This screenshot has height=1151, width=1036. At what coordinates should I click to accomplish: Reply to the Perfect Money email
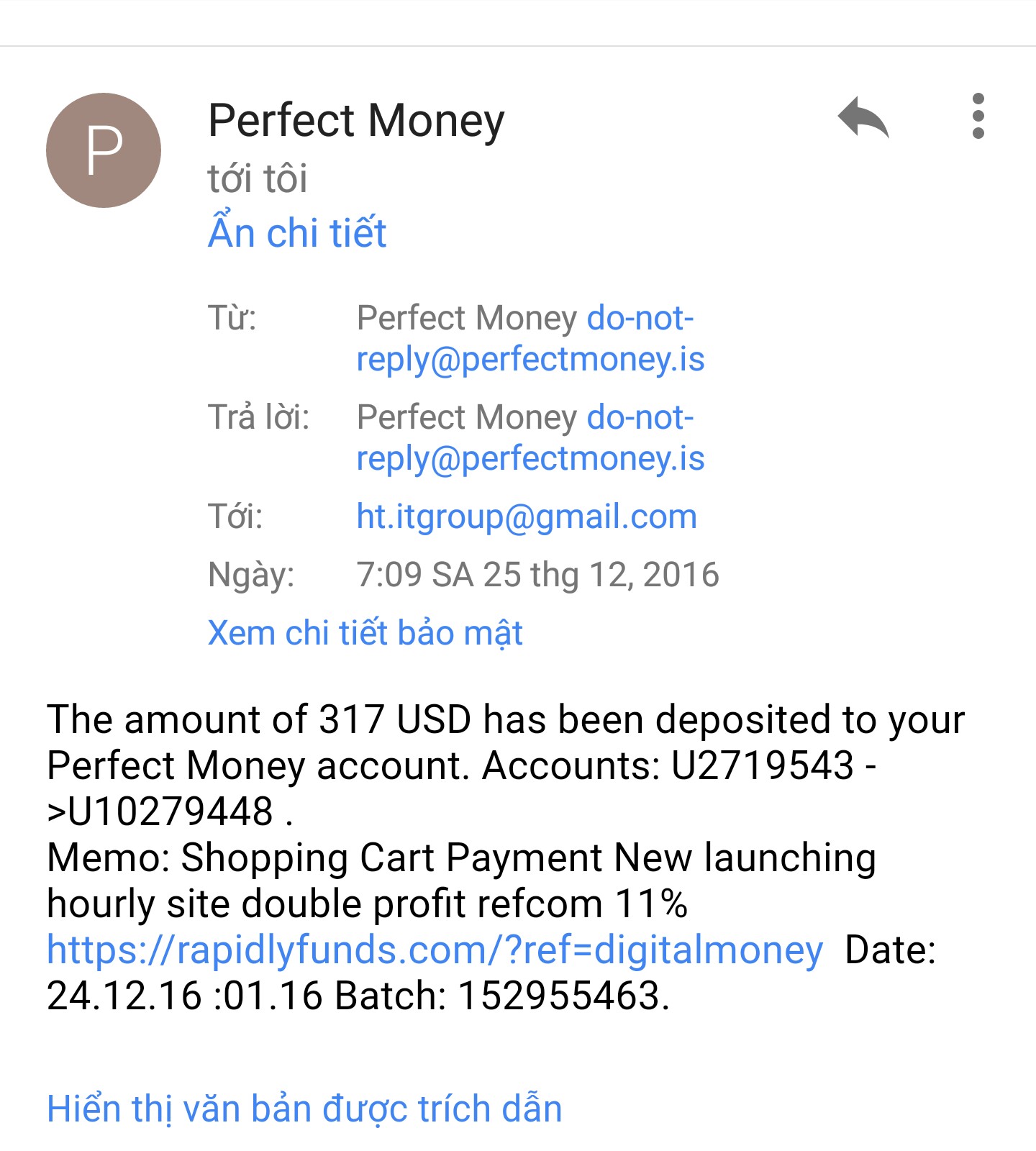point(863,117)
